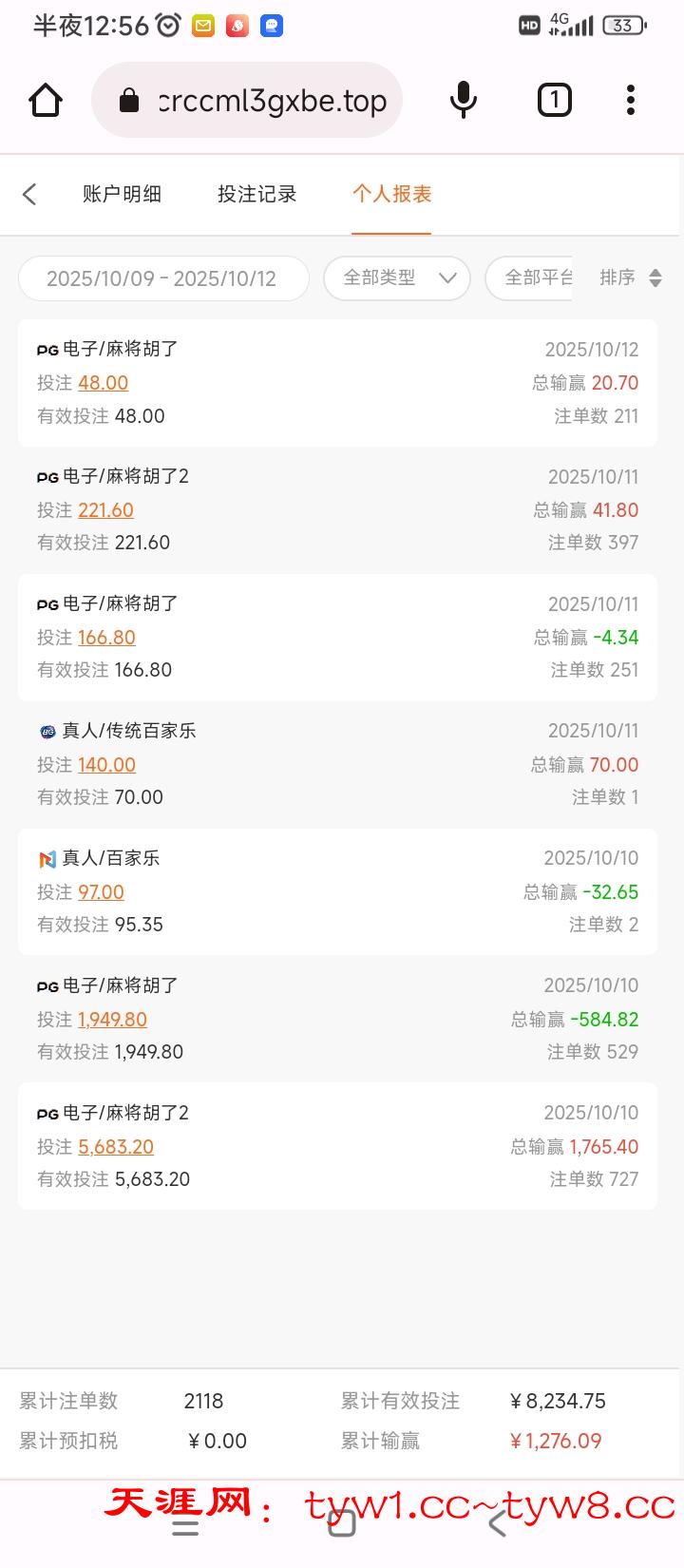Select the 个人报表 tab
This screenshot has height=1568, width=684.
391,195
